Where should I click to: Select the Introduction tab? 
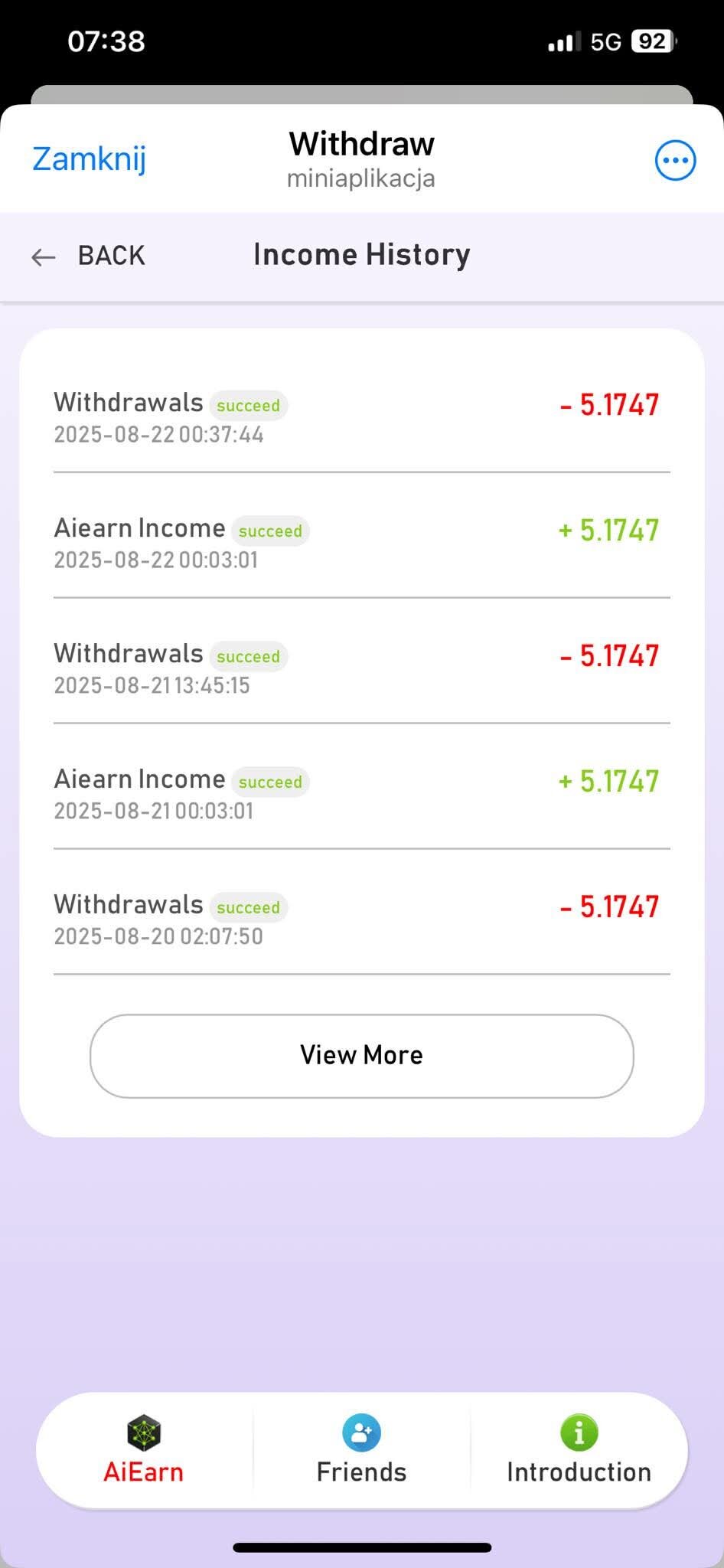pos(579,1451)
